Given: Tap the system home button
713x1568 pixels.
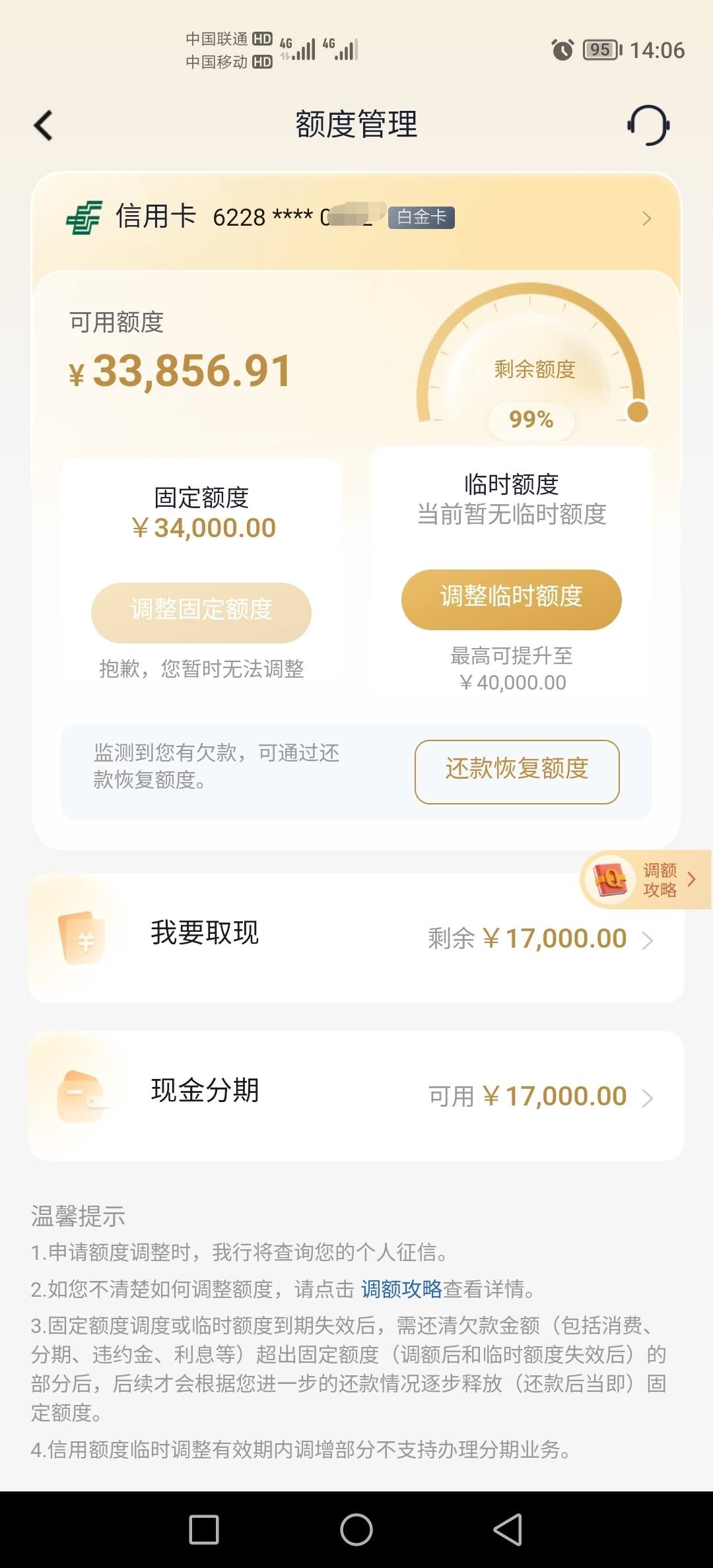Looking at the screenshot, I should coord(356,1530).
